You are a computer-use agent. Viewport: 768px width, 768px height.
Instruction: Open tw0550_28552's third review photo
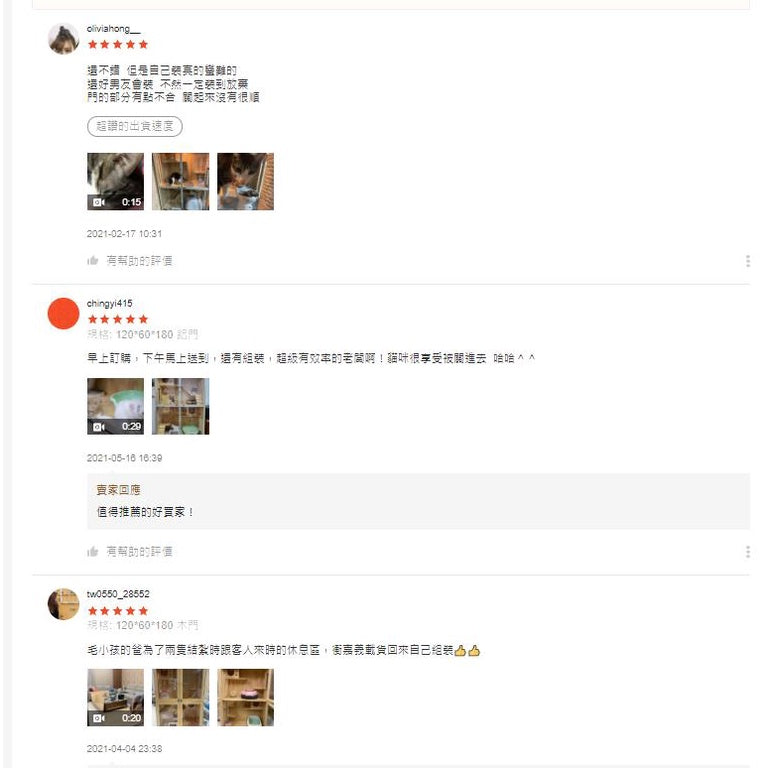tap(245, 697)
